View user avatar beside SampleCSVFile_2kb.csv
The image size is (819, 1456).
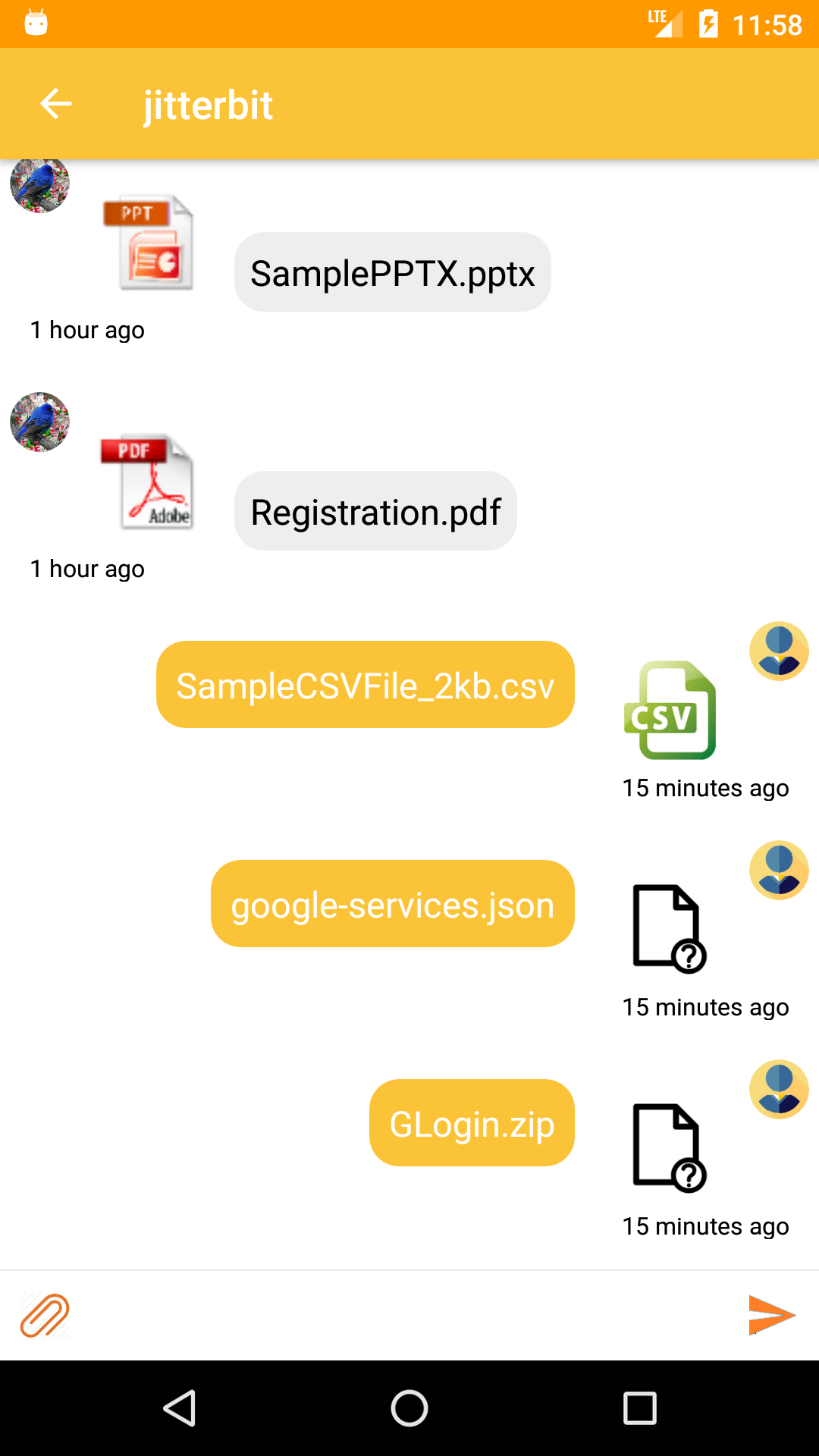pos(779,651)
